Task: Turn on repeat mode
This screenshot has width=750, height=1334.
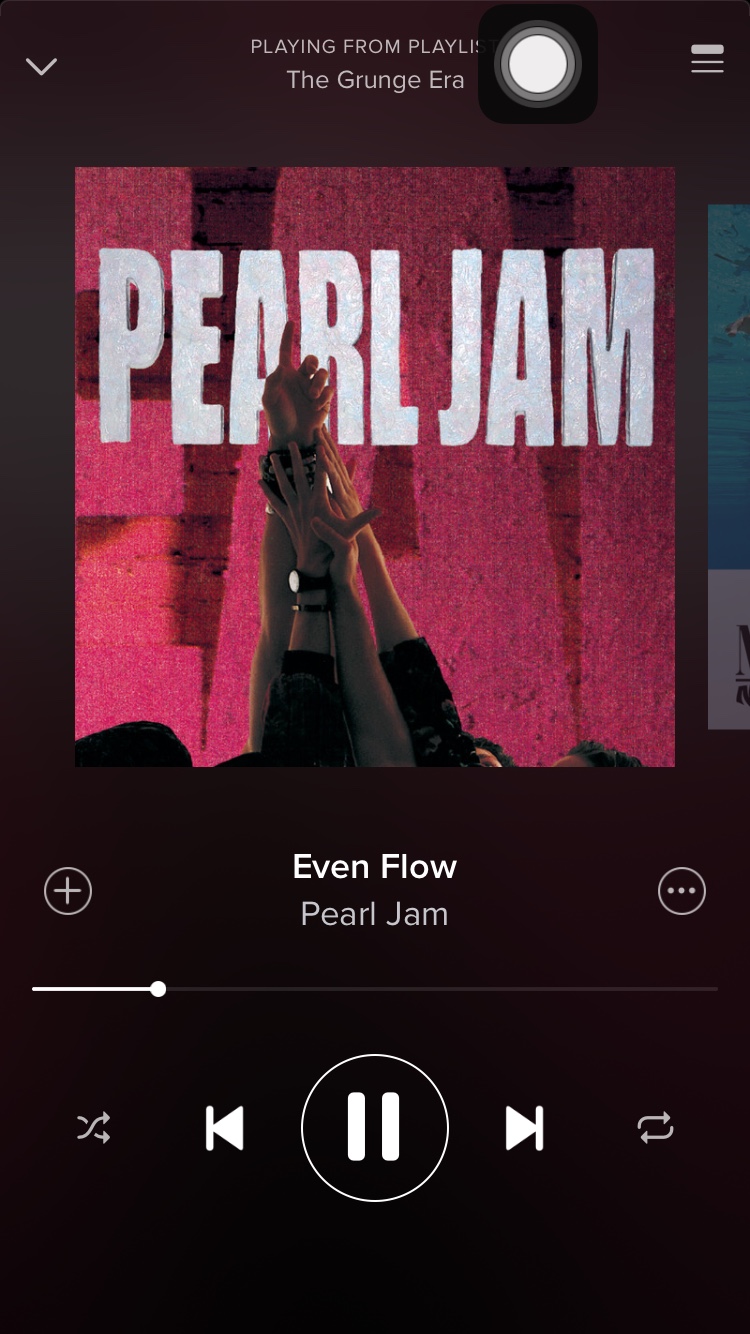Action: tap(656, 1128)
